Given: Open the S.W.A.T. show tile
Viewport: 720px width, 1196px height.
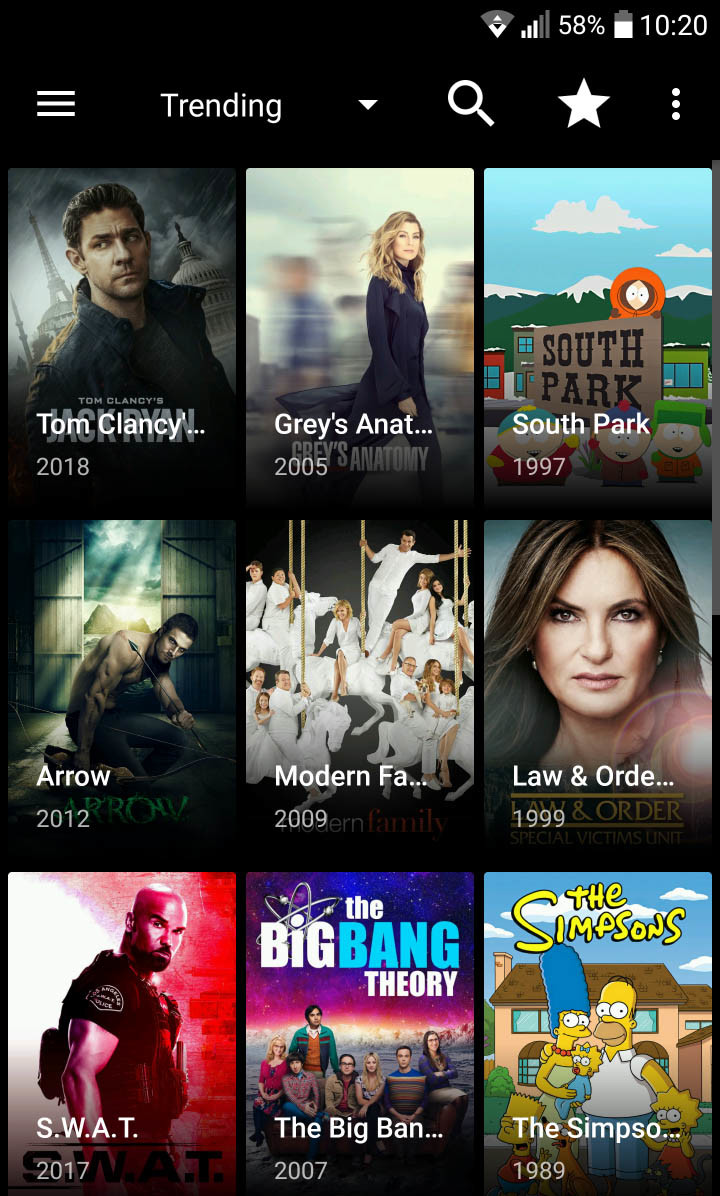Looking at the screenshot, I should tap(122, 1032).
